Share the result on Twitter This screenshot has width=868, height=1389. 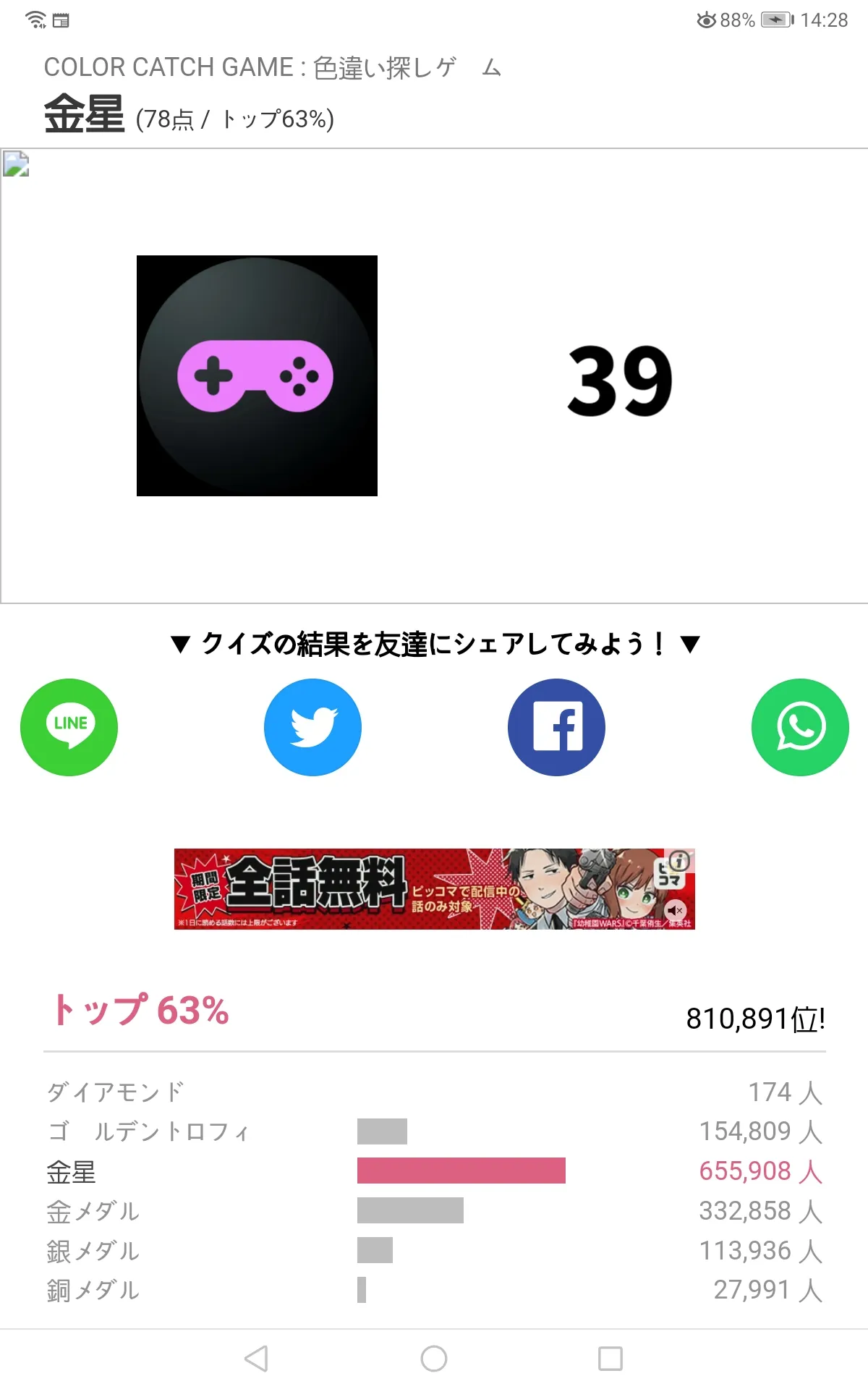click(x=312, y=727)
